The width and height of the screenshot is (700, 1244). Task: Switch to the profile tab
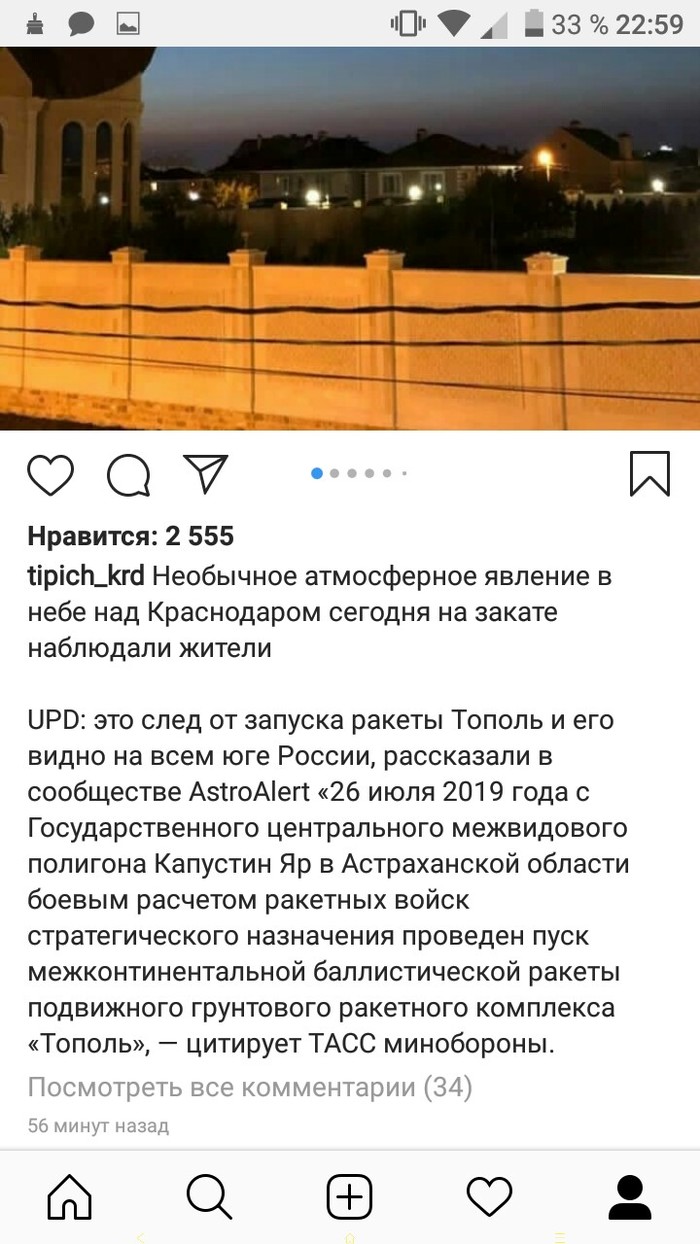630,1195
